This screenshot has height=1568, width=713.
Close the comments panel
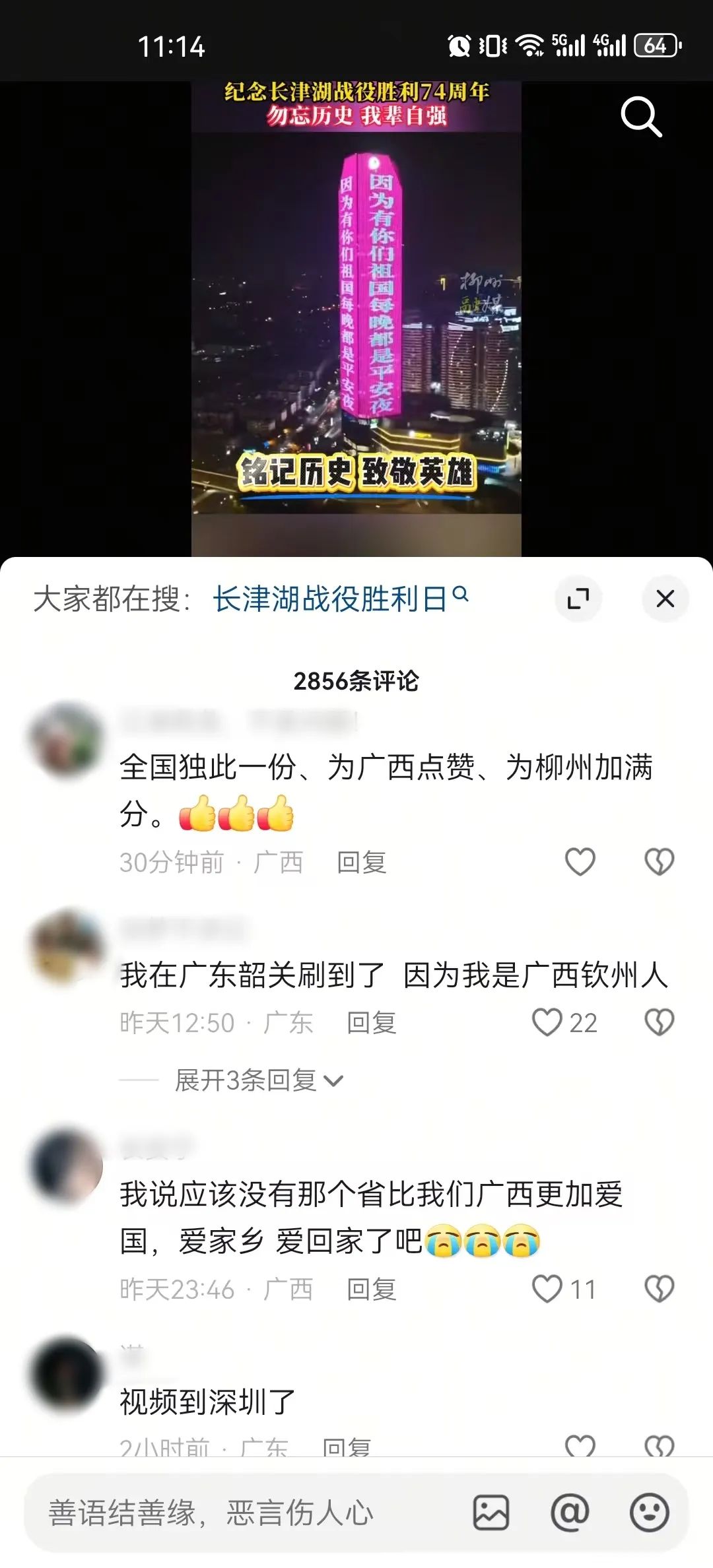(x=665, y=599)
